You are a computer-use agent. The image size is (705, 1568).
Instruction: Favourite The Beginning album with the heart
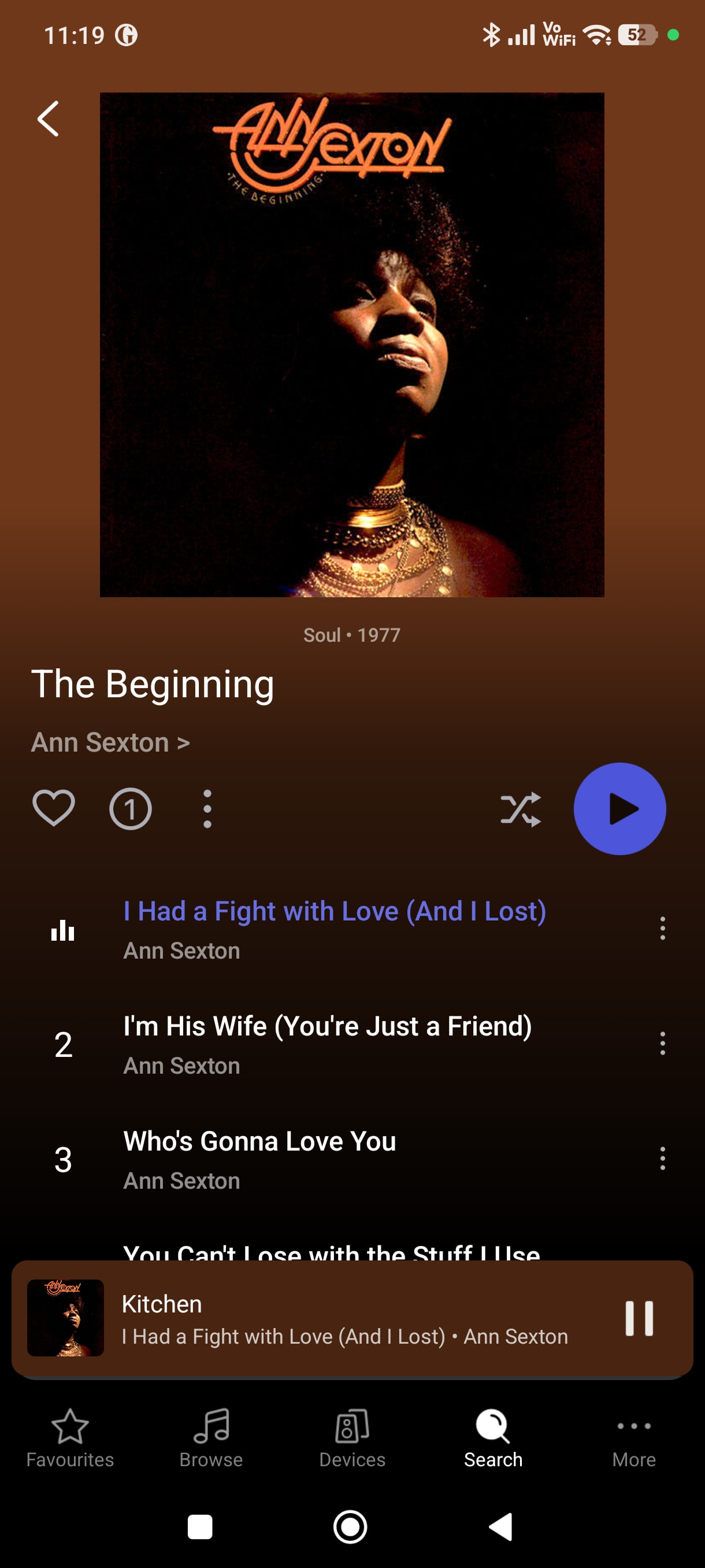54,808
